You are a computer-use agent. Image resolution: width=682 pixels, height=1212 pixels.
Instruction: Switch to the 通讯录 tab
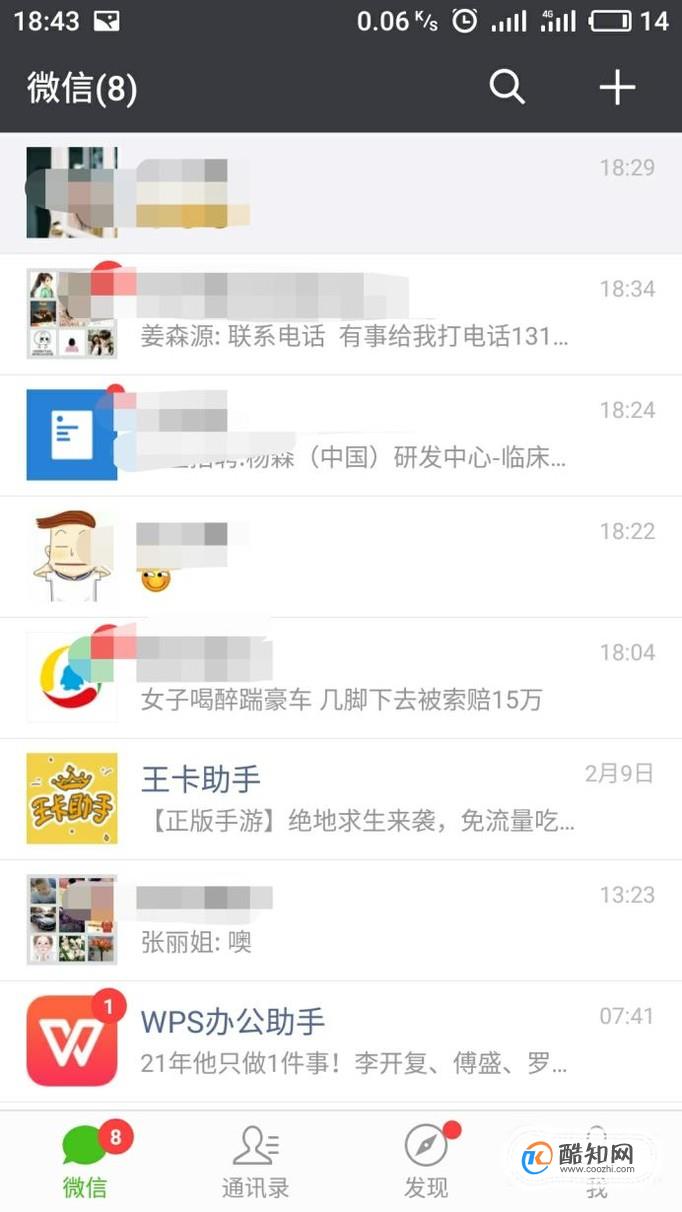click(256, 1162)
